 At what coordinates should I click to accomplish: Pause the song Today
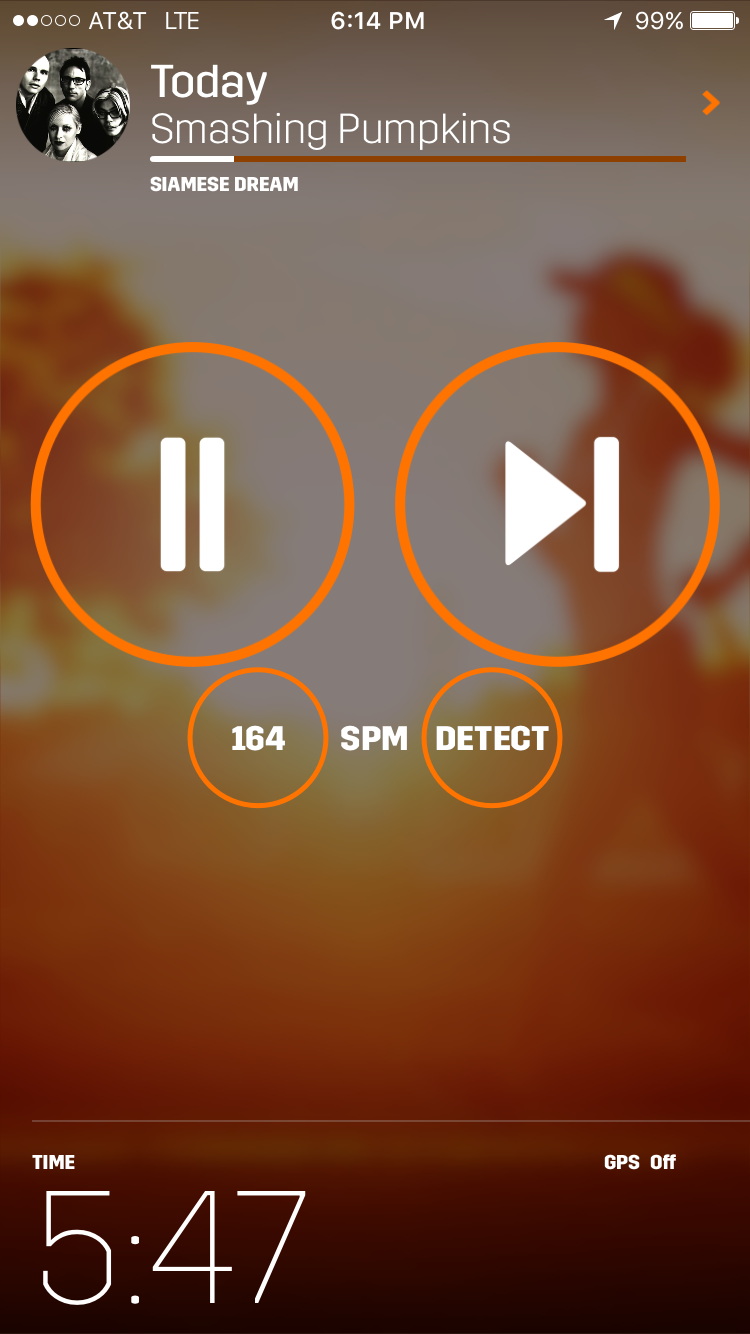(192, 504)
